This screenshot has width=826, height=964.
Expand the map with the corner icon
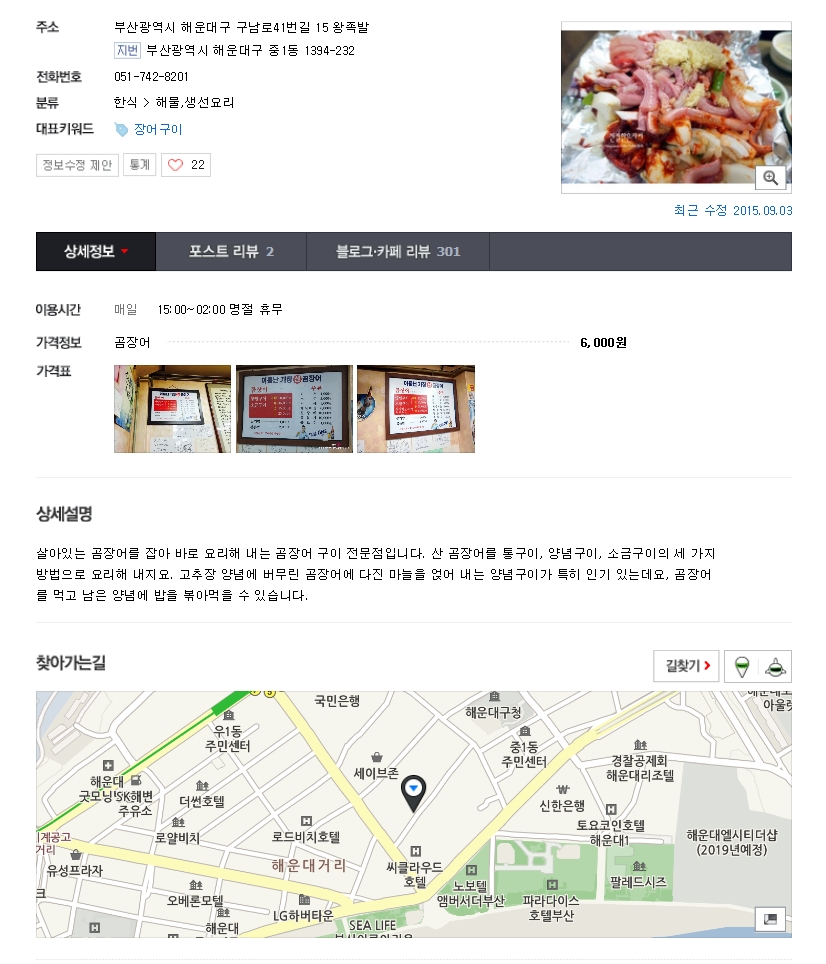click(x=770, y=918)
